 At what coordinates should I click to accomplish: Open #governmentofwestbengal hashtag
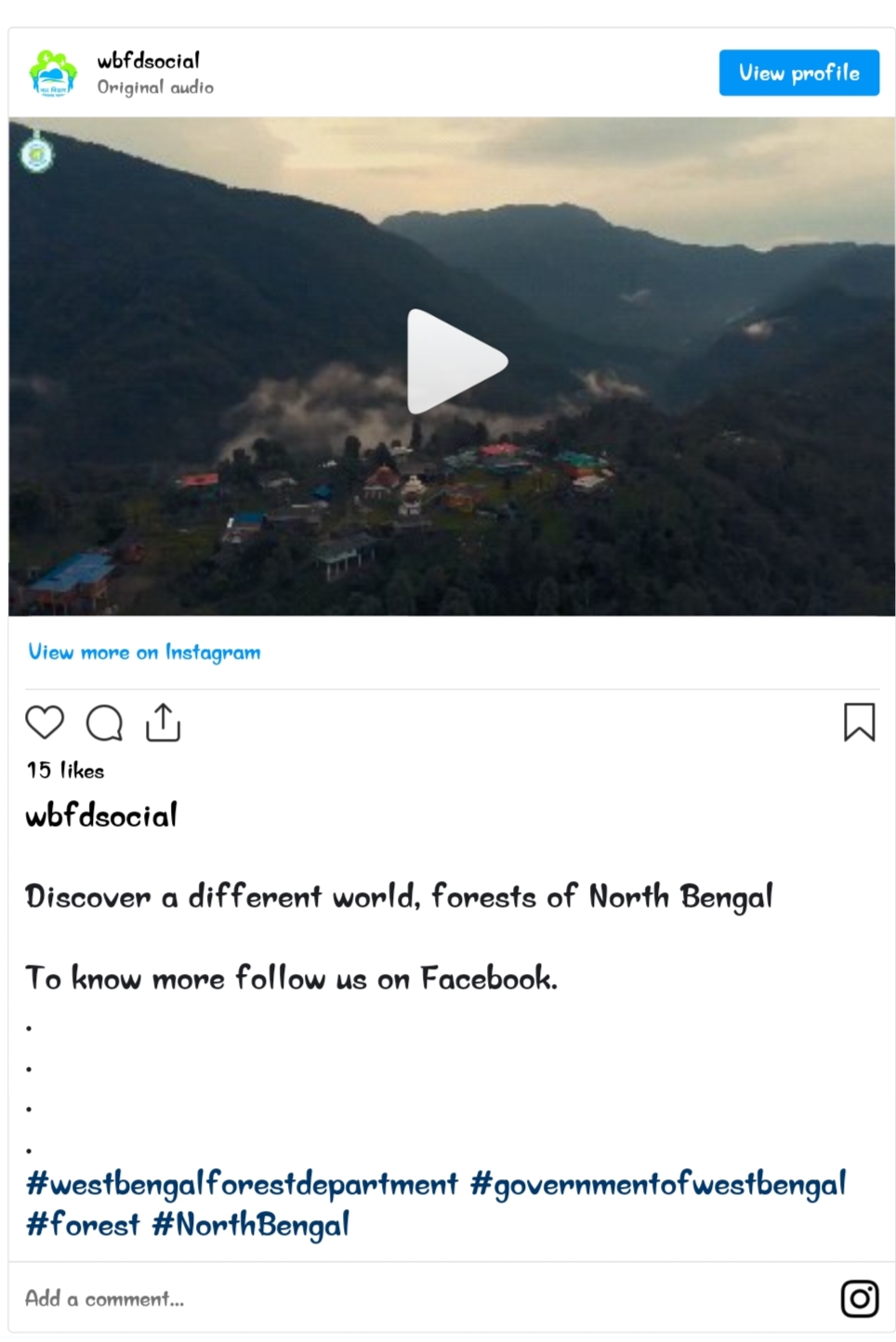tap(658, 1183)
